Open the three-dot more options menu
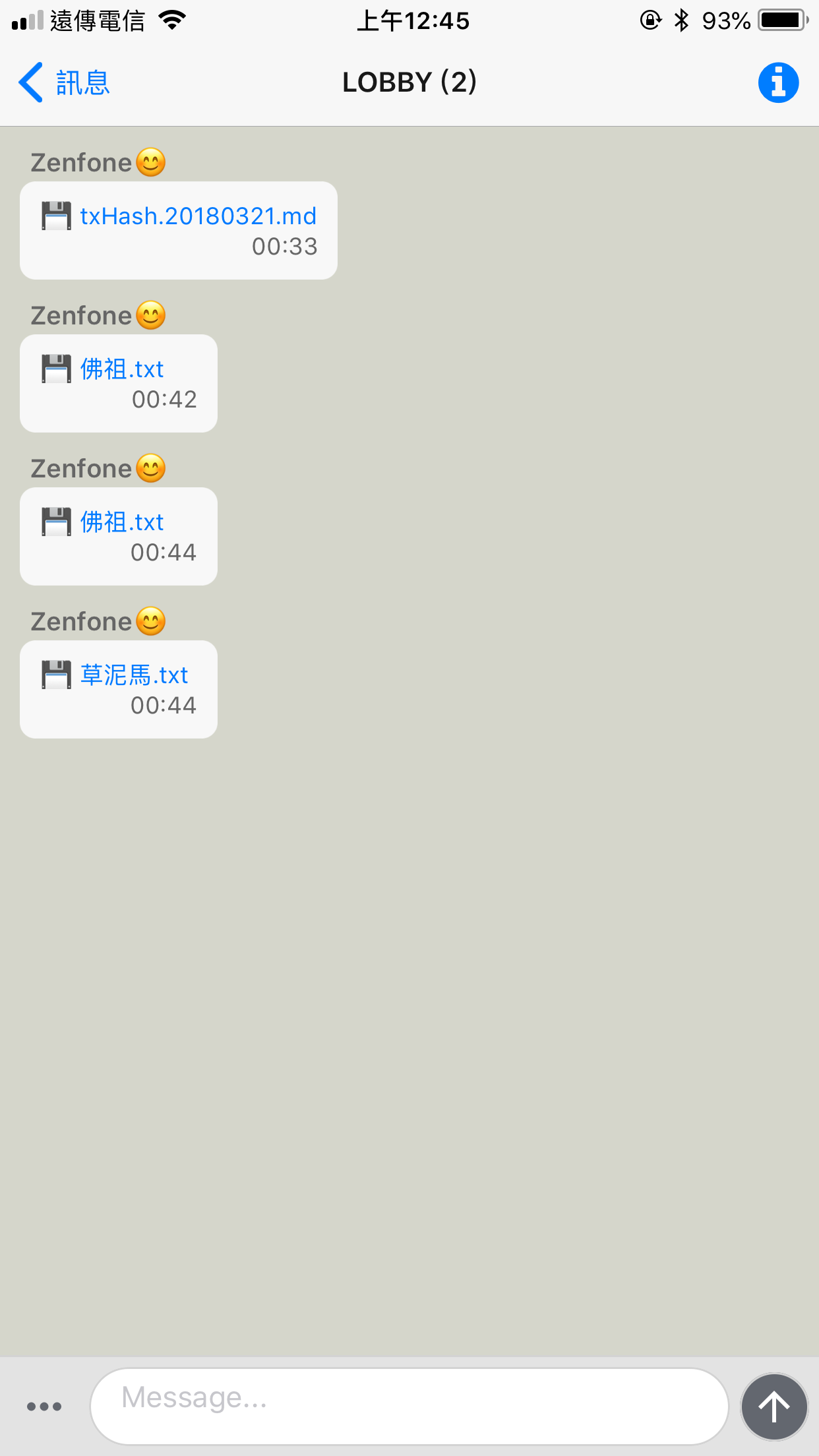 pyautogui.click(x=44, y=1407)
